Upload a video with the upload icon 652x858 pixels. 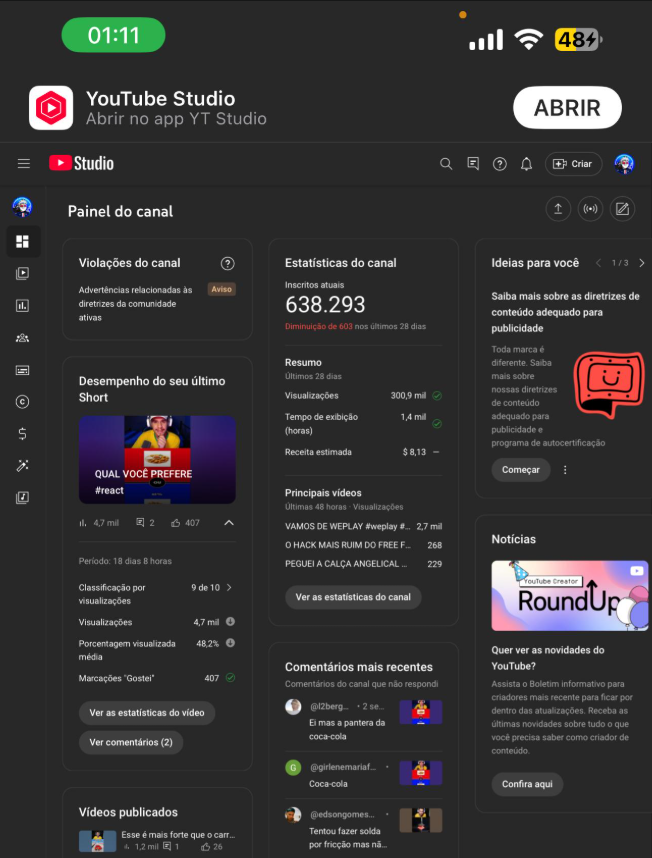pyautogui.click(x=558, y=209)
